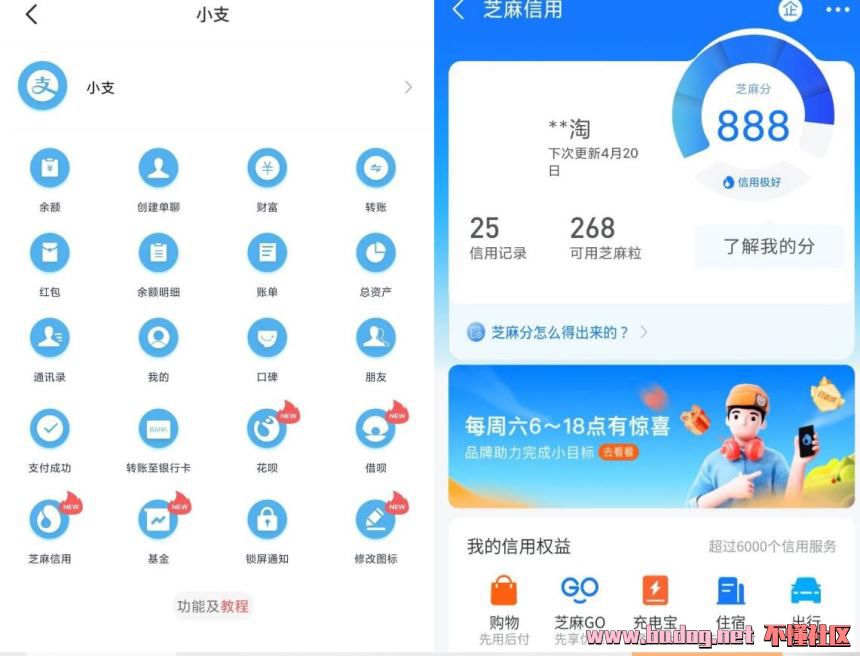Viewport: 860px width, 656px height.
Task: Open 花呗 feature
Action: click(x=267, y=429)
